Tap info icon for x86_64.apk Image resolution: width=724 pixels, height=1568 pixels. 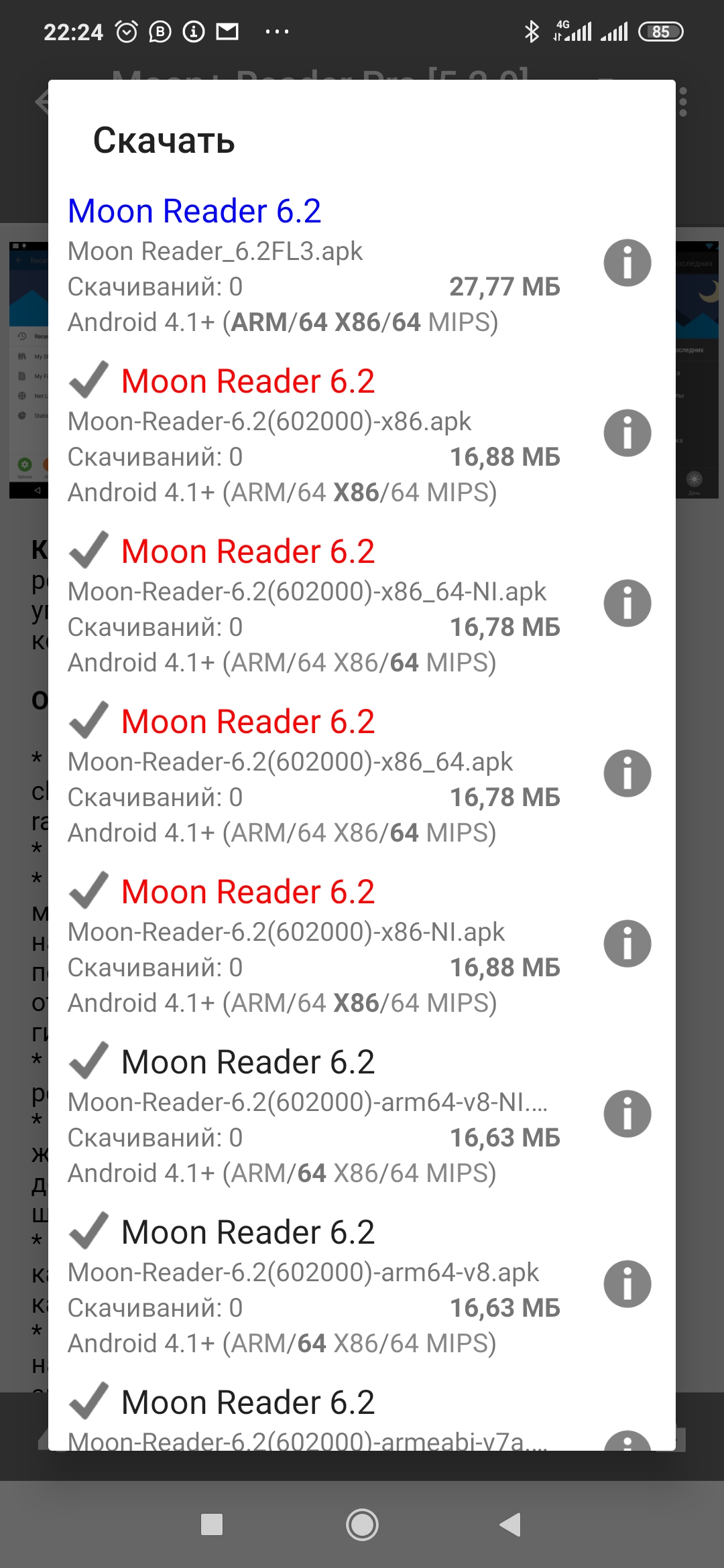[627, 773]
